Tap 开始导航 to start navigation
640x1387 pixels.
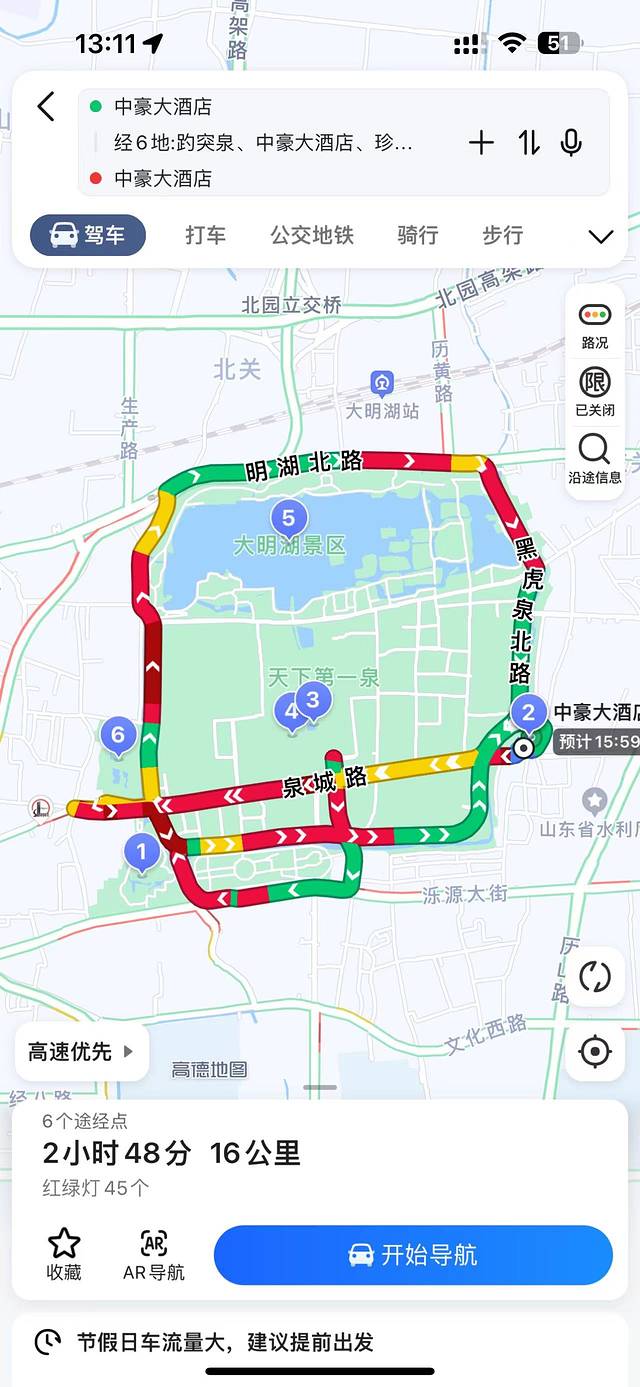413,1255
